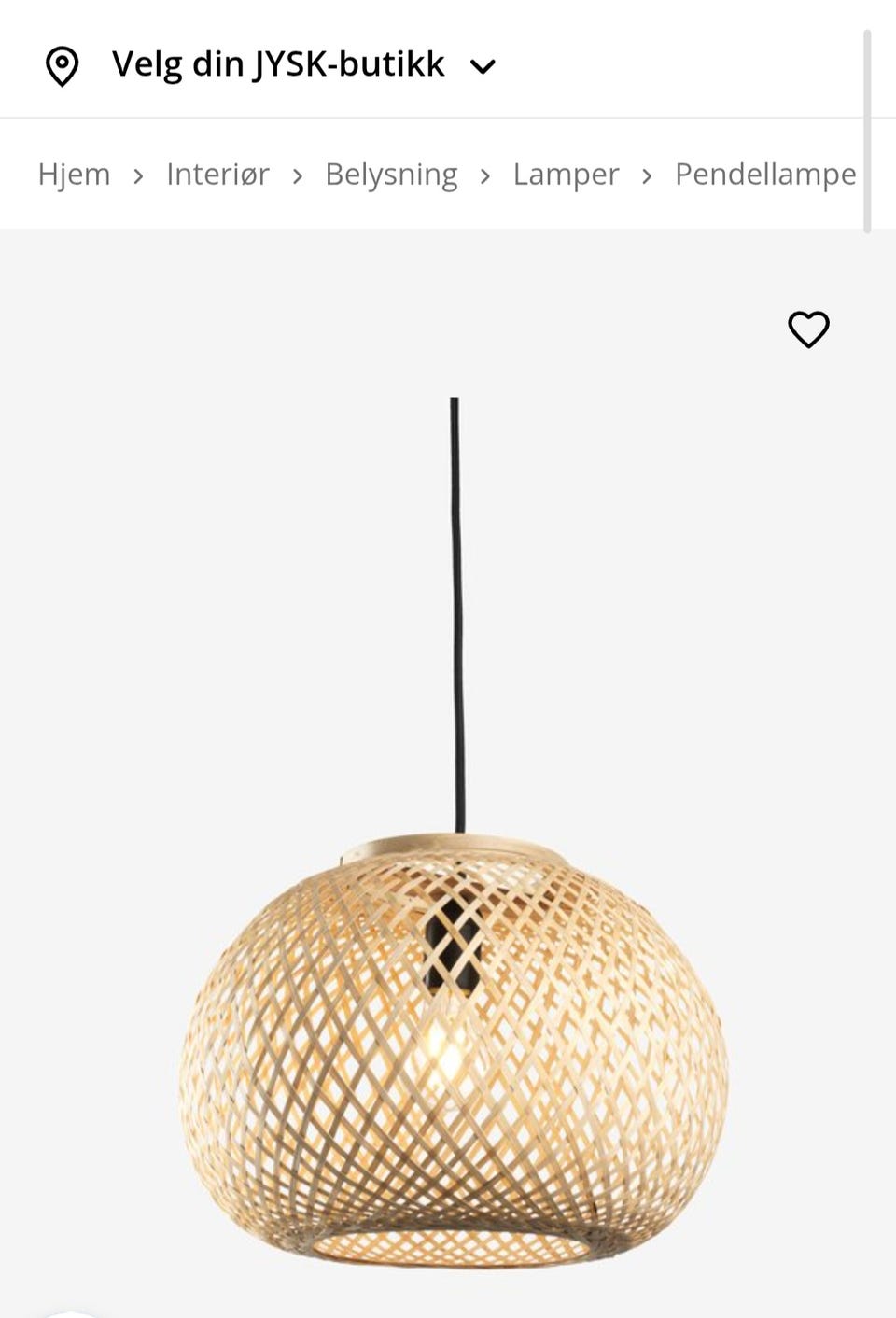Viewport: 896px width, 1318px height.
Task: Go to the Hjem breadcrumb
Action: (x=74, y=175)
